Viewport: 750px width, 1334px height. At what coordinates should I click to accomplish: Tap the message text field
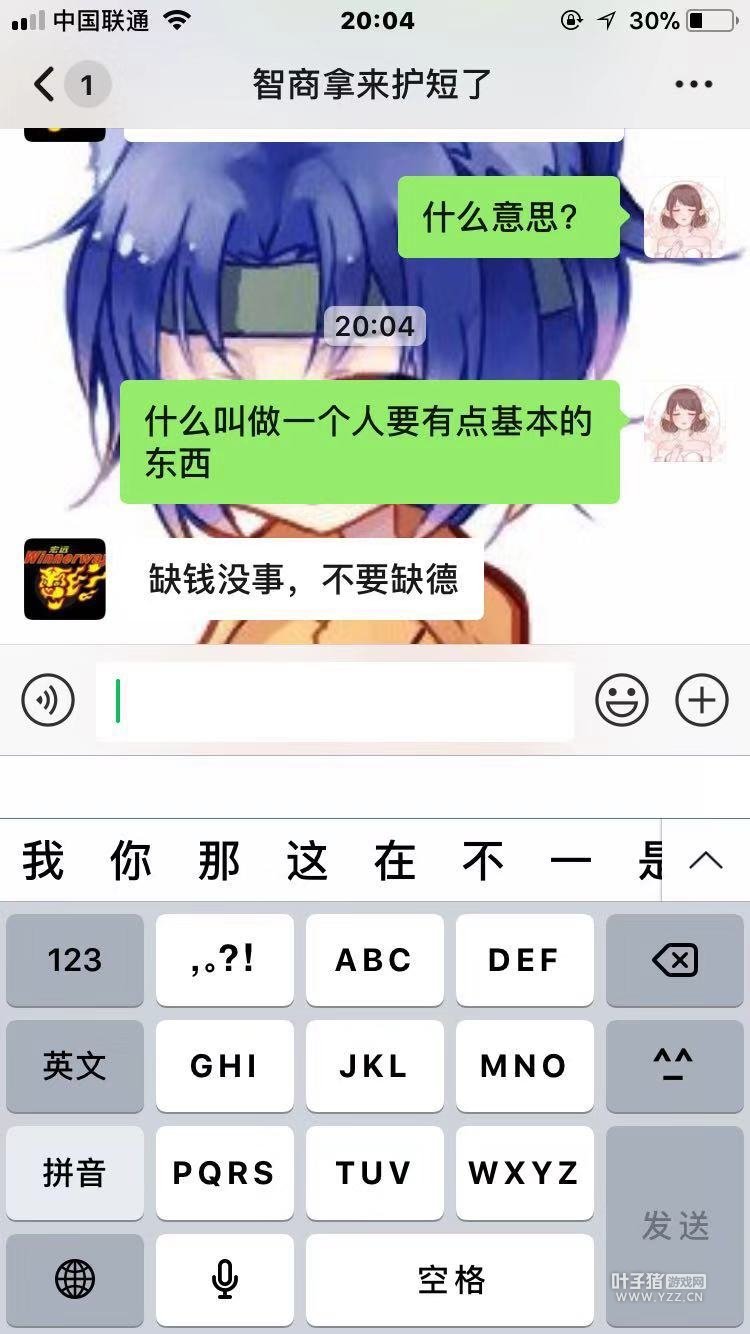tap(335, 700)
